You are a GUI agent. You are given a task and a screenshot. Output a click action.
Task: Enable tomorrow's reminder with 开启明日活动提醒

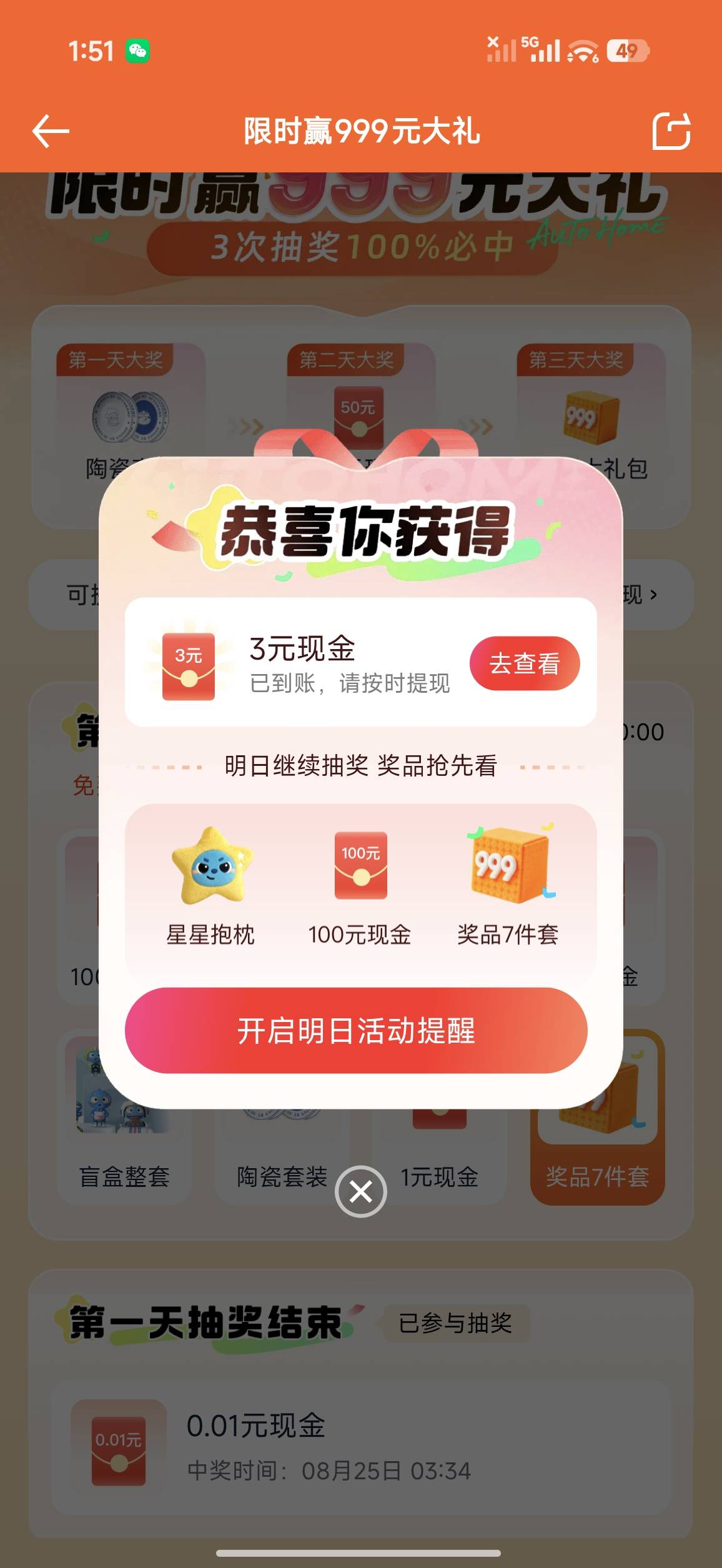[356, 1031]
